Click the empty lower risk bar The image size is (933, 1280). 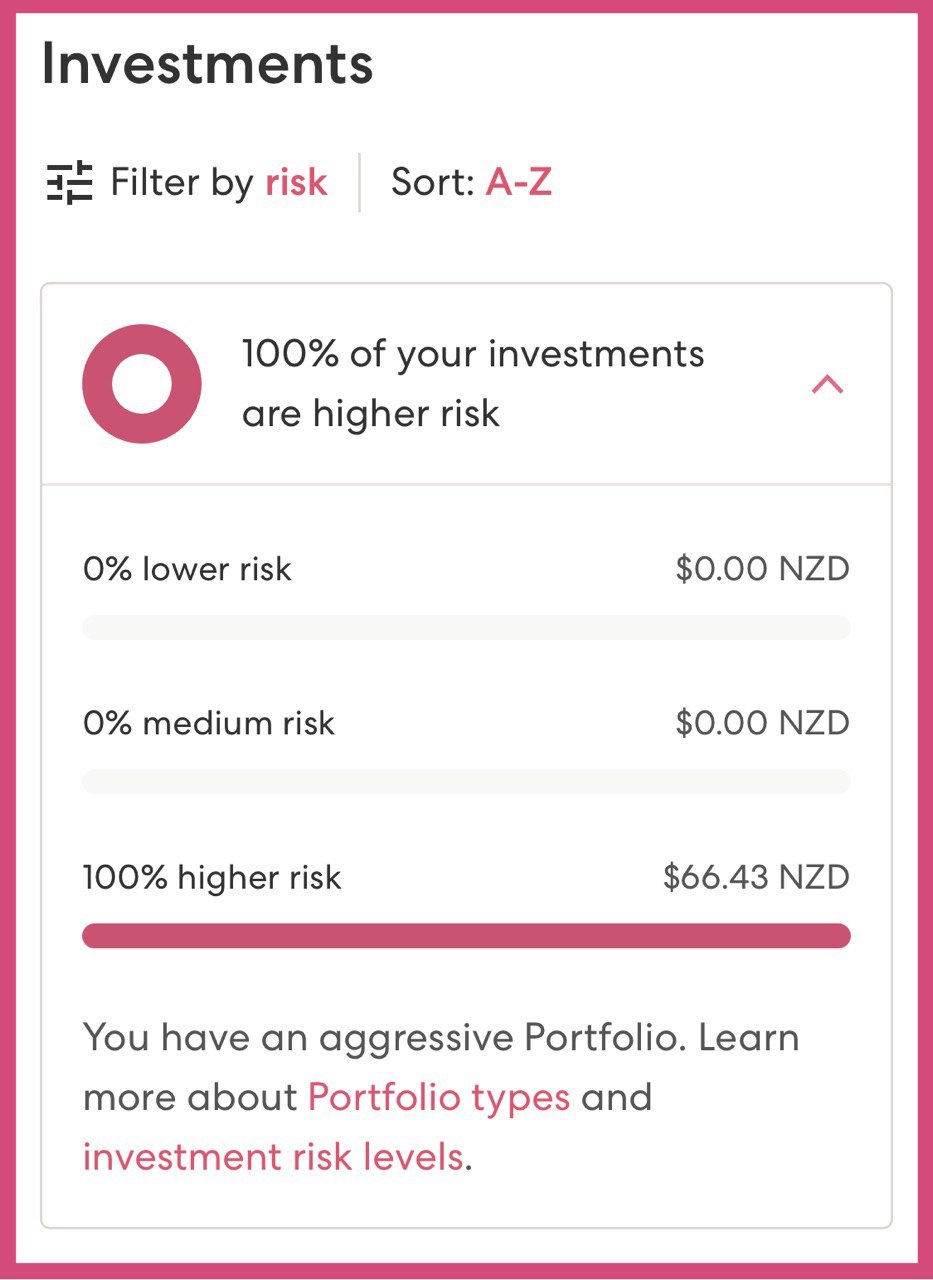[466, 626]
